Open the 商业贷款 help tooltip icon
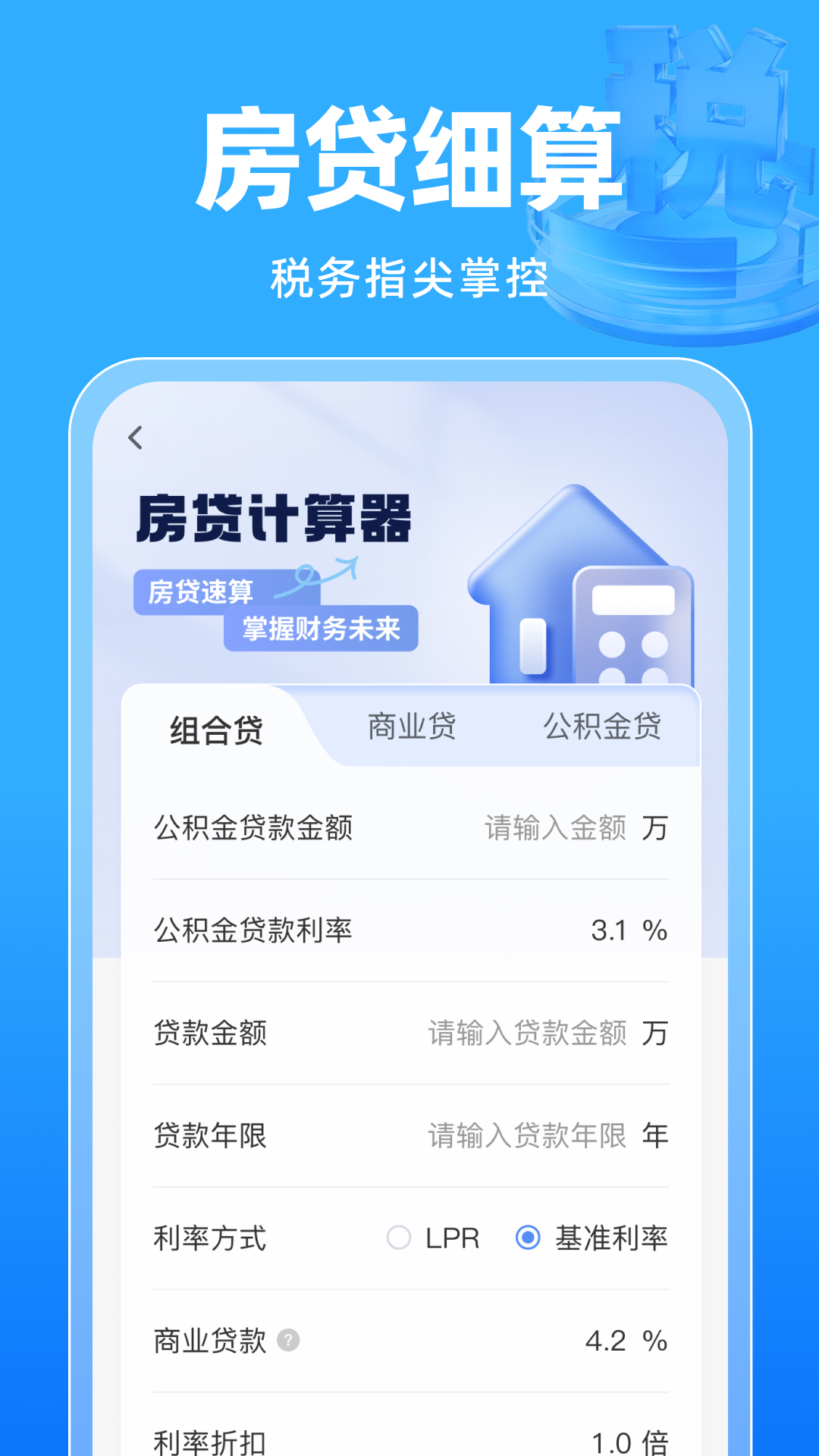This screenshot has width=819, height=1456. (287, 1341)
